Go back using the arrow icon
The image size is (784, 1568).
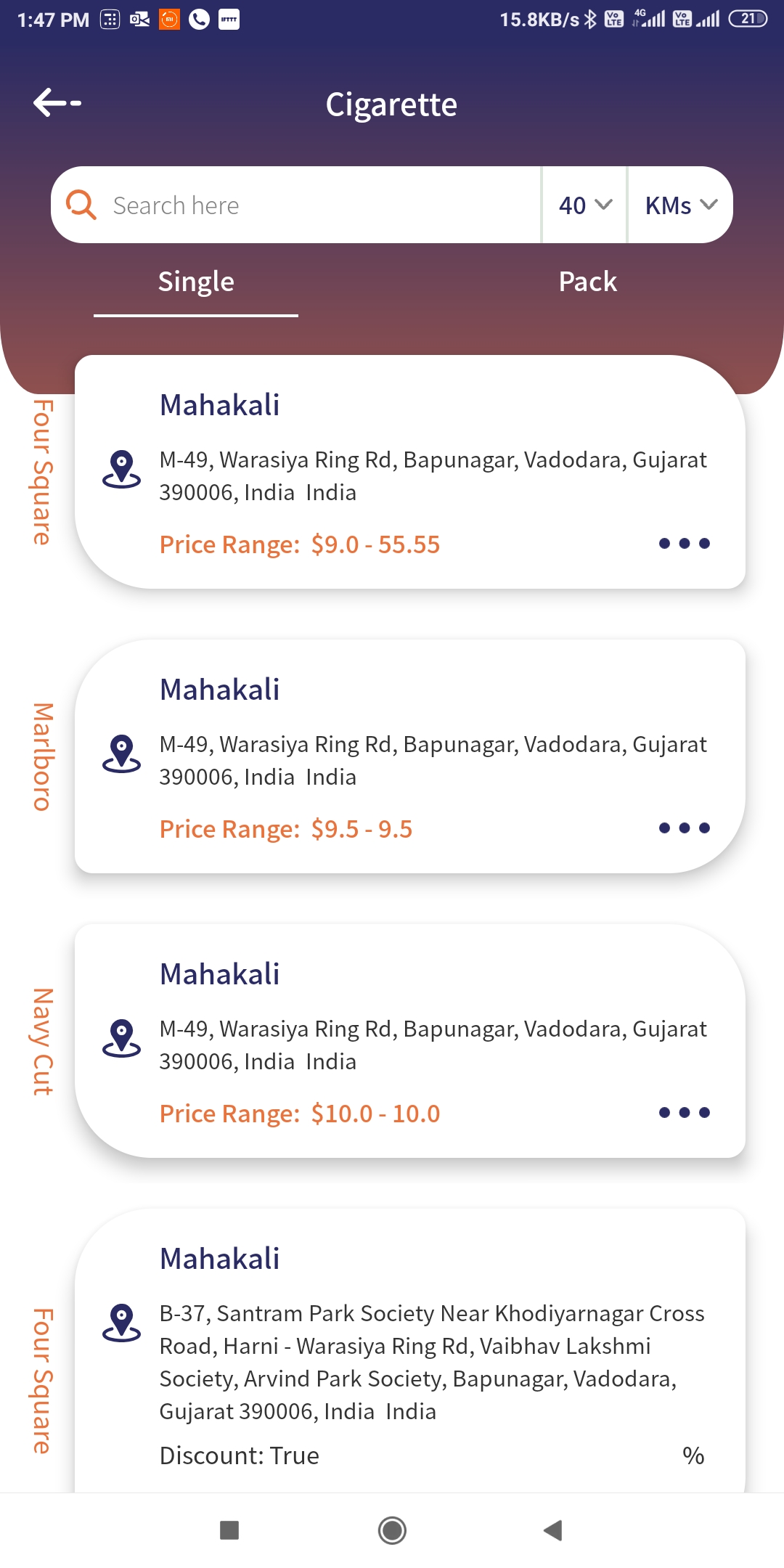point(57,103)
